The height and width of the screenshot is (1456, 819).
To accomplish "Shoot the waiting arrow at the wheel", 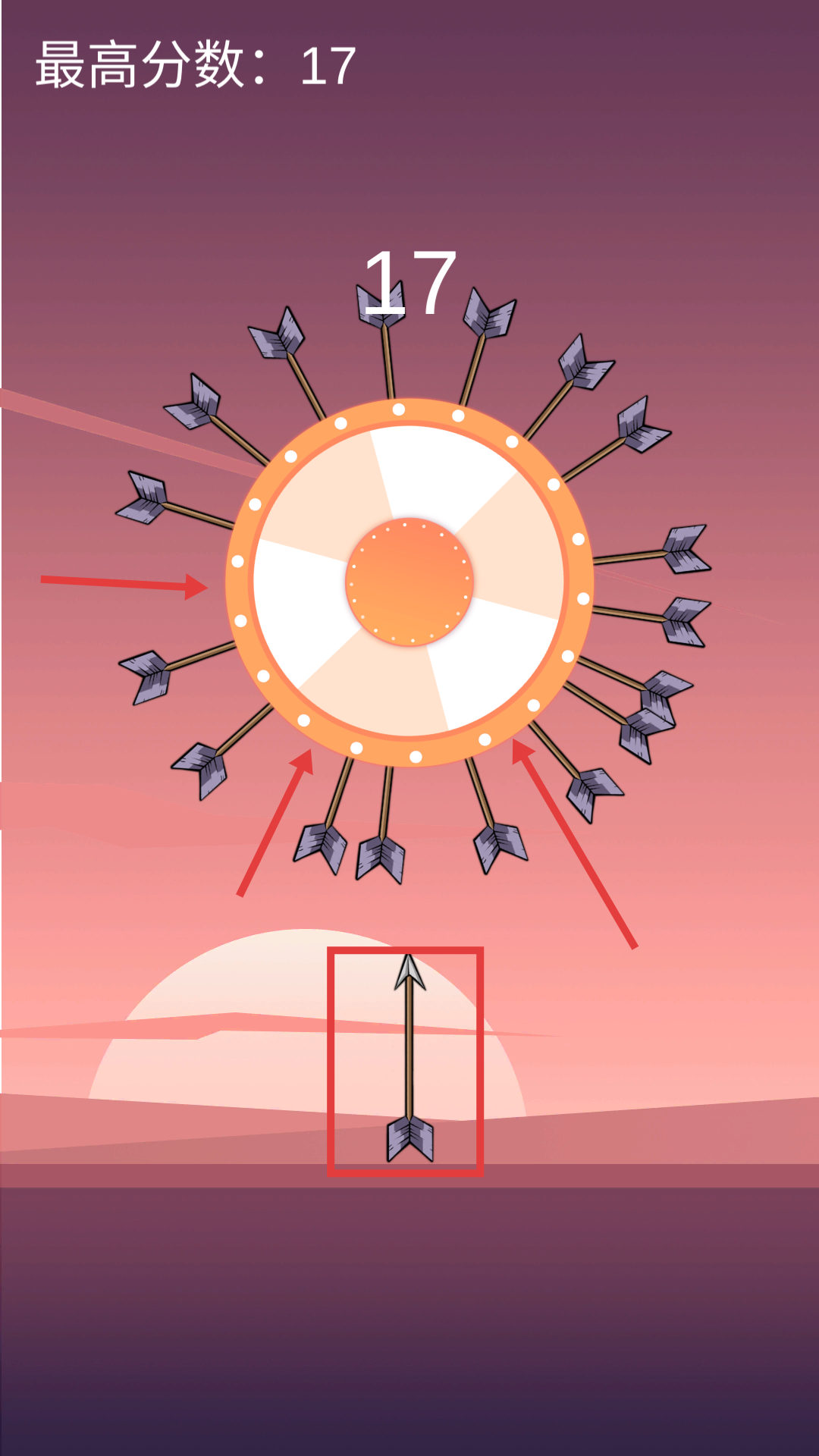I will 408,1060.
